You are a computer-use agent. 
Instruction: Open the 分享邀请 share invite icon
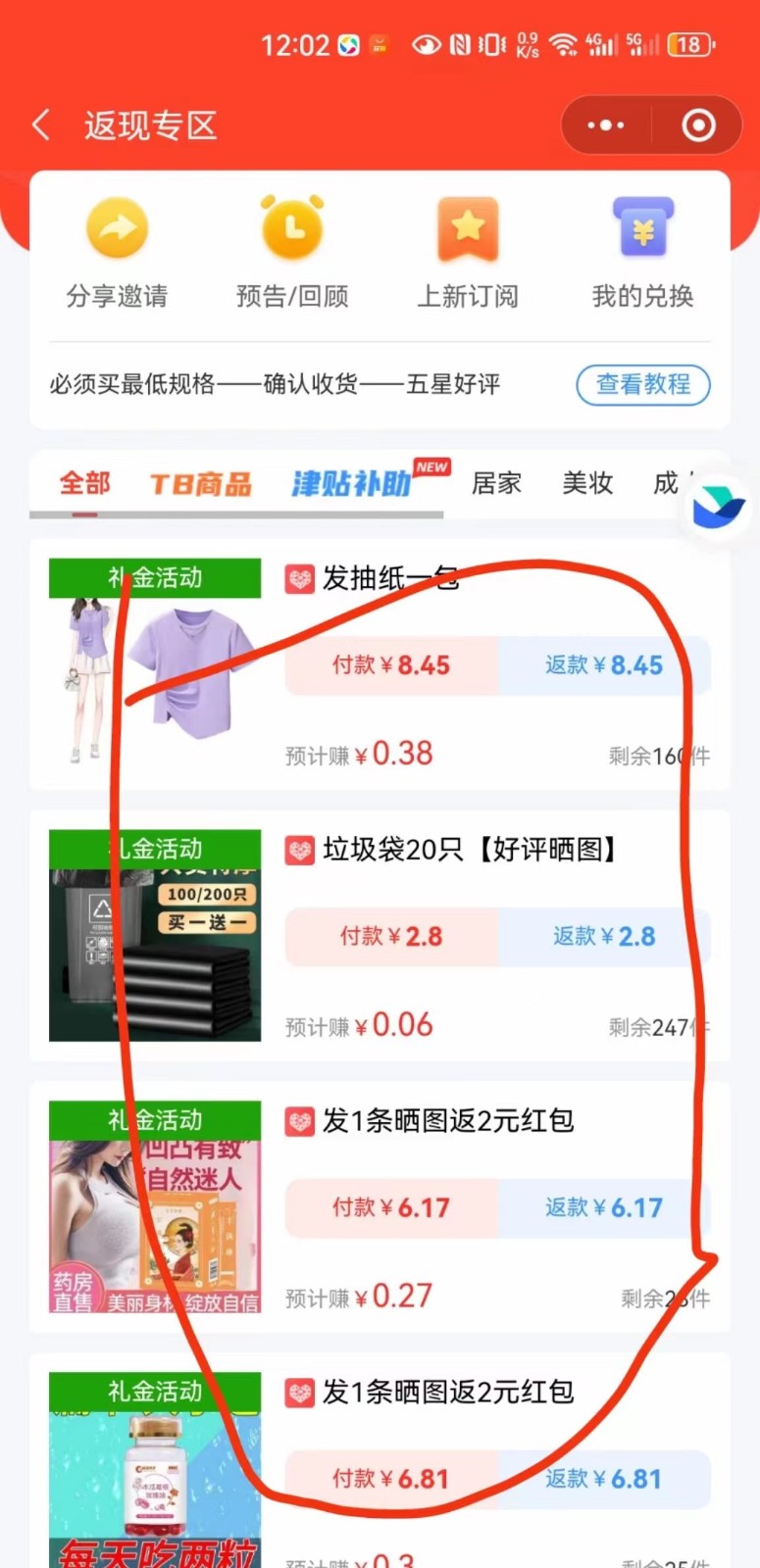tap(116, 229)
